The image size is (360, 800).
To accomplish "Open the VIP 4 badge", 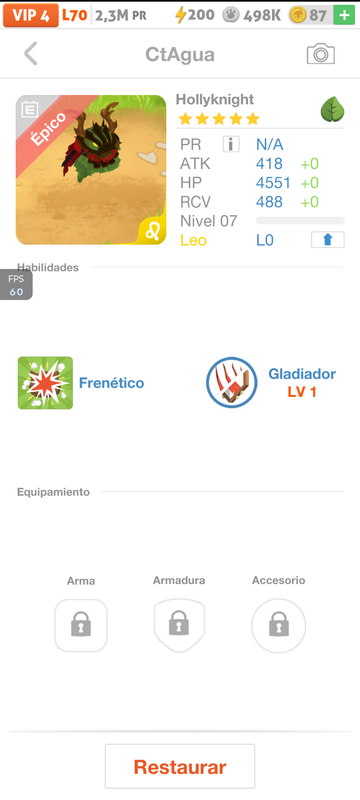I will [x=31, y=15].
